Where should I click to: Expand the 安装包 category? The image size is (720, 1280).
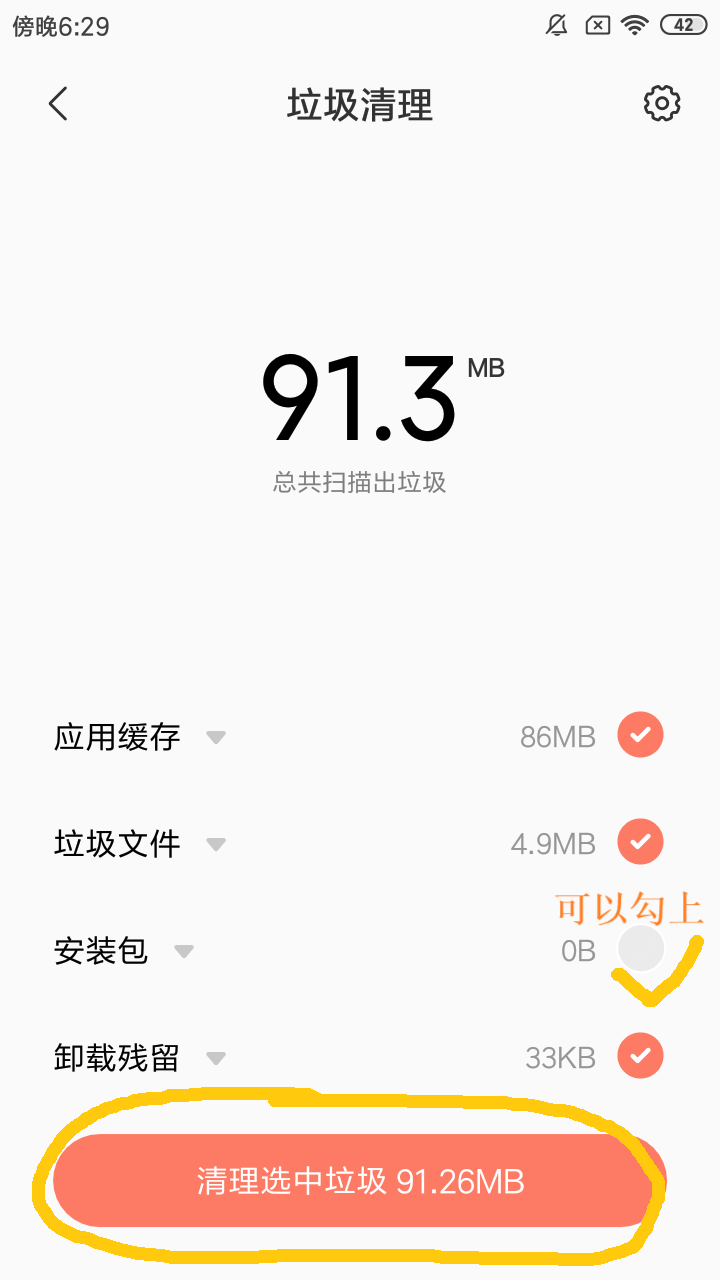click(184, 951)
